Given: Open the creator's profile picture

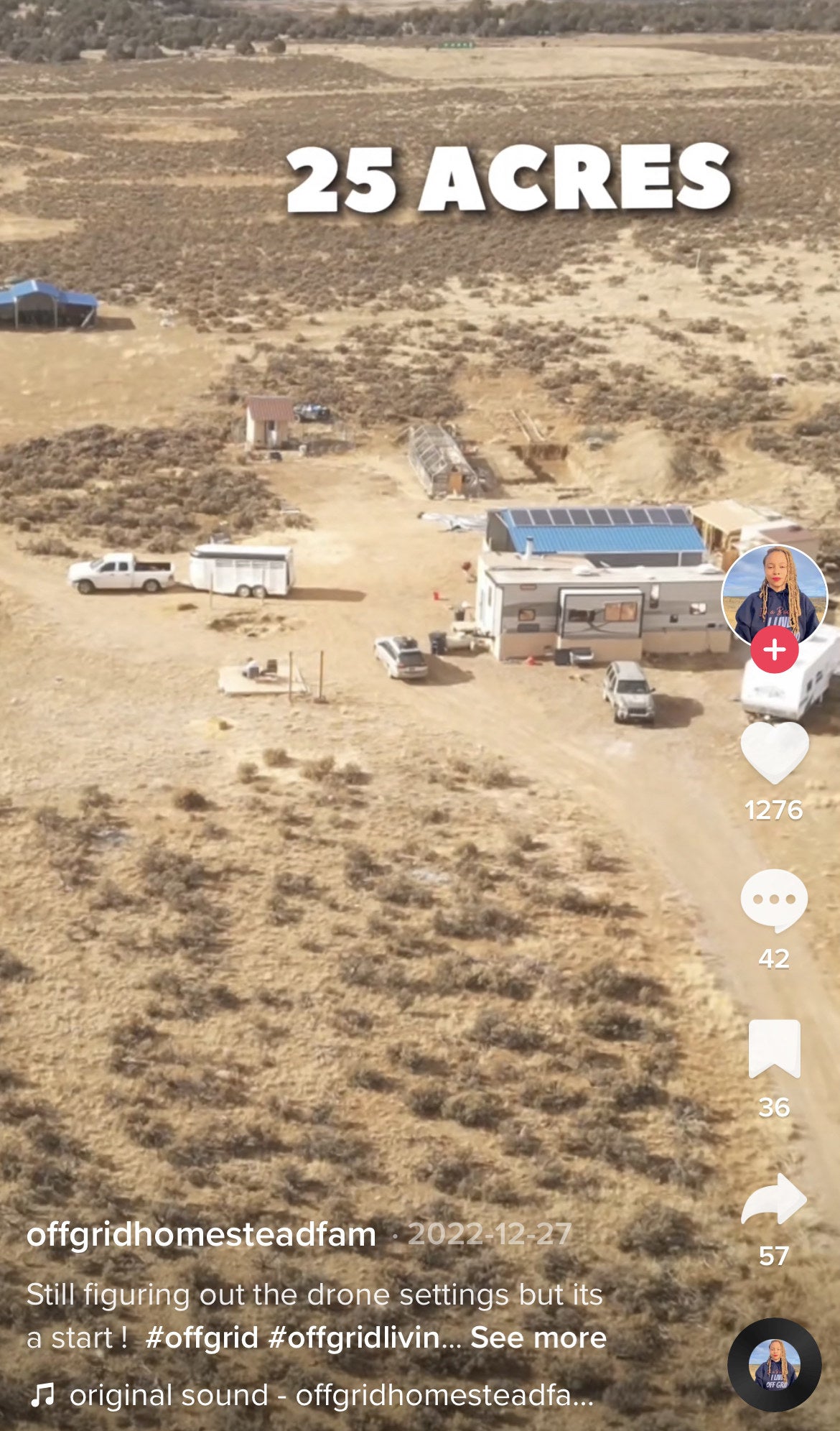Looking at the screenshot, I should click(x=774, y=592).
